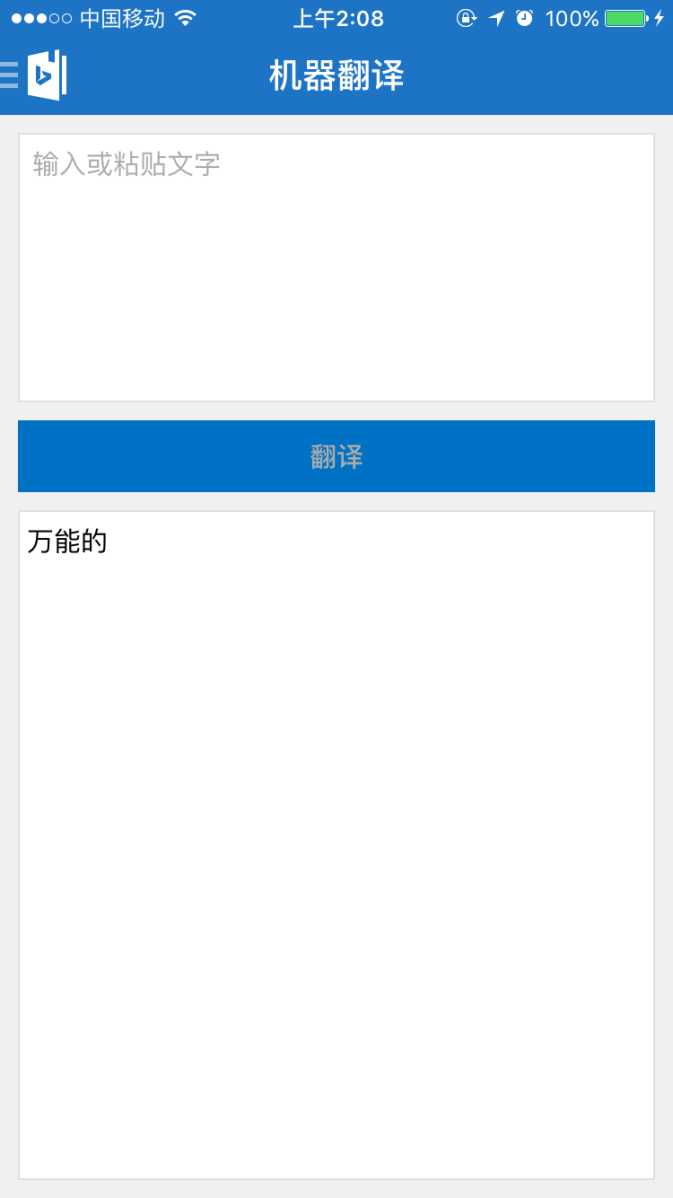The width and height of the screenshot is (673, 1198).
Task: Tap the blue 翻译 button
Action: pos(336,456)
